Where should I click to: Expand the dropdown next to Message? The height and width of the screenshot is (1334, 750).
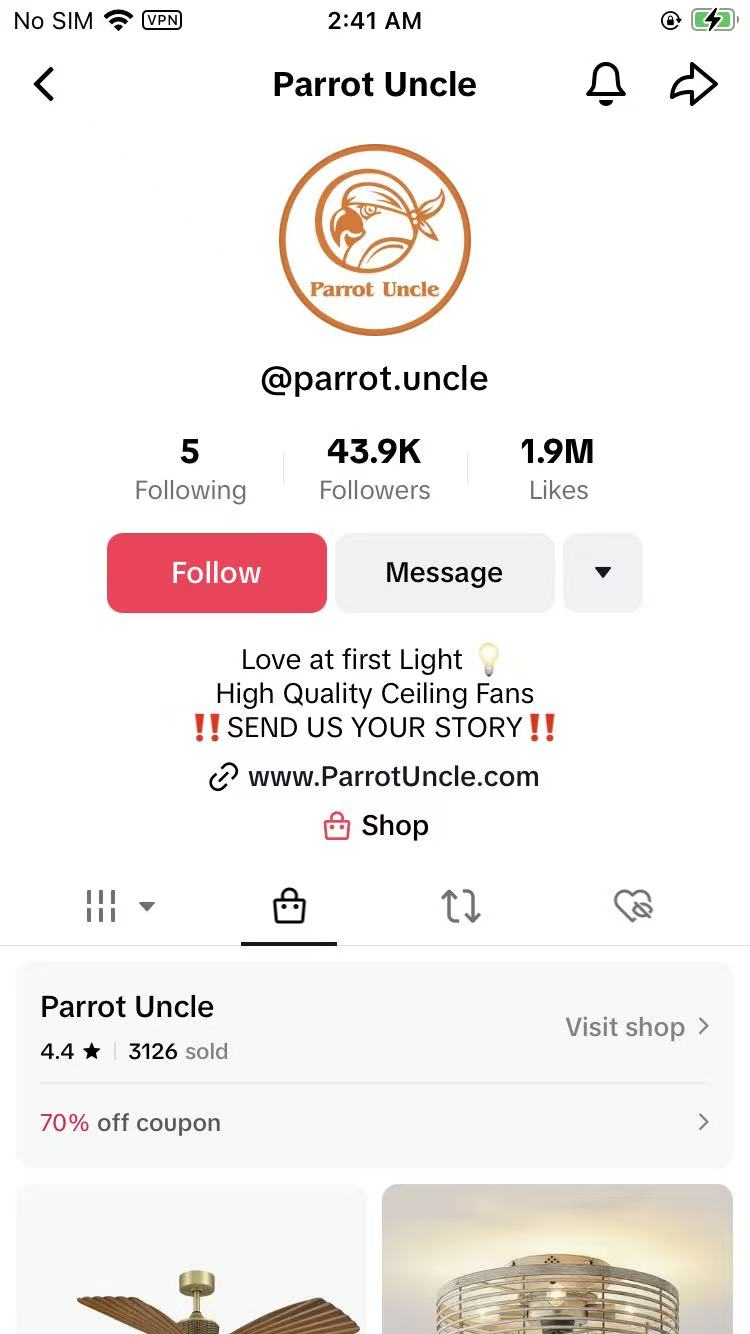click(x=602, y=572)
